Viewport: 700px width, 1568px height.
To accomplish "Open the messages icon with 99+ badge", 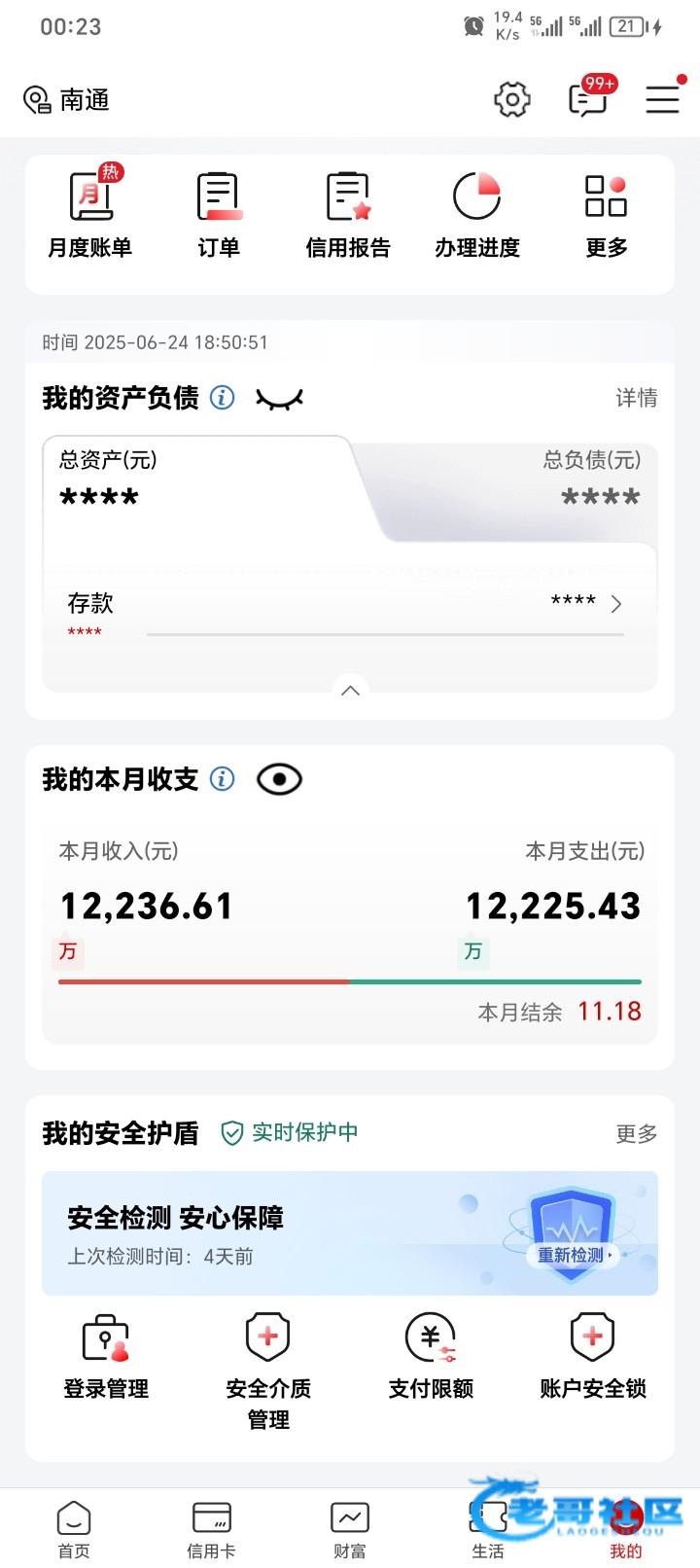I will pyautogui.click(x=588, y=99).
